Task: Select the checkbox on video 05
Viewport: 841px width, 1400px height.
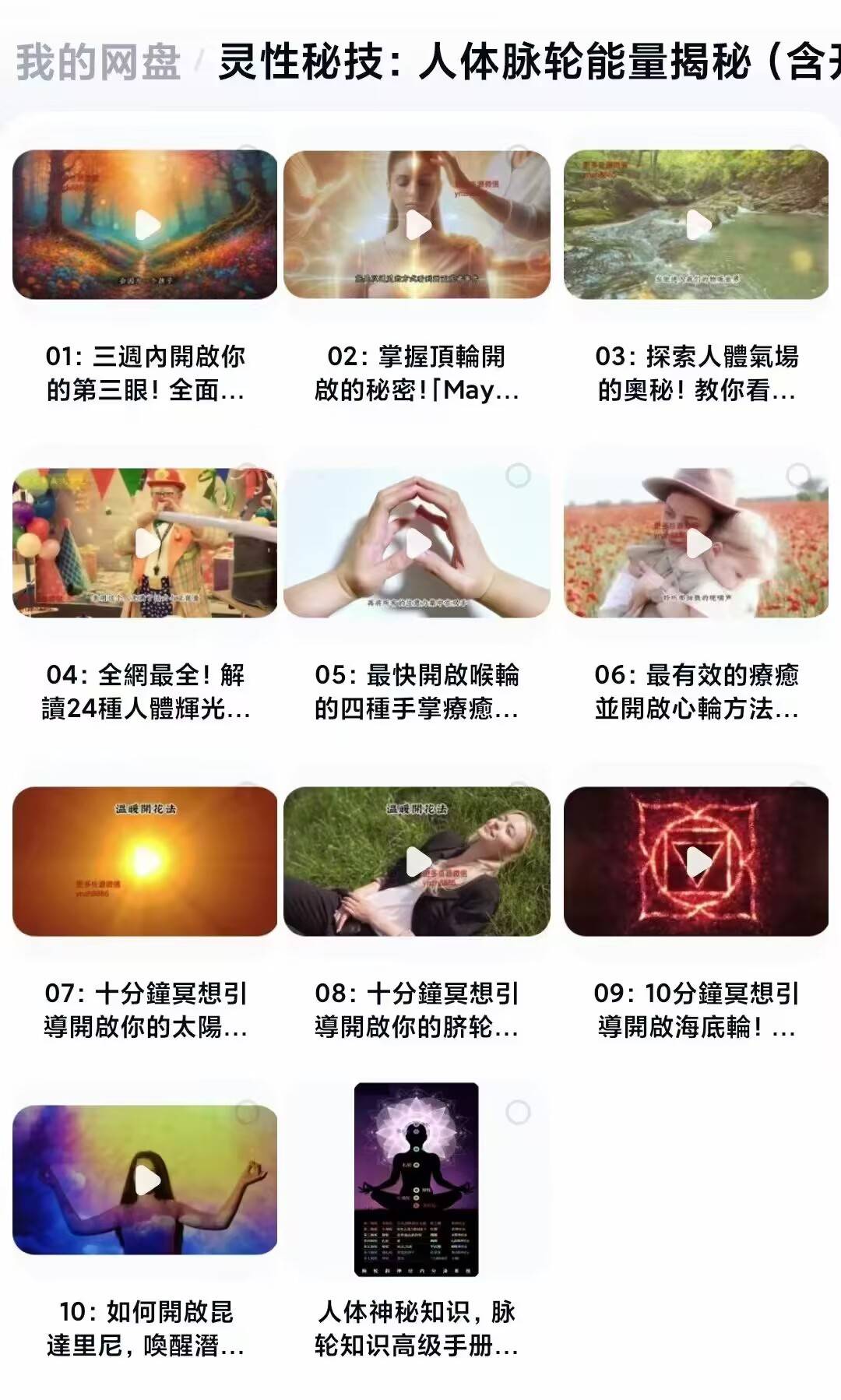Action: pyautogui.click(x=518, y=475)
